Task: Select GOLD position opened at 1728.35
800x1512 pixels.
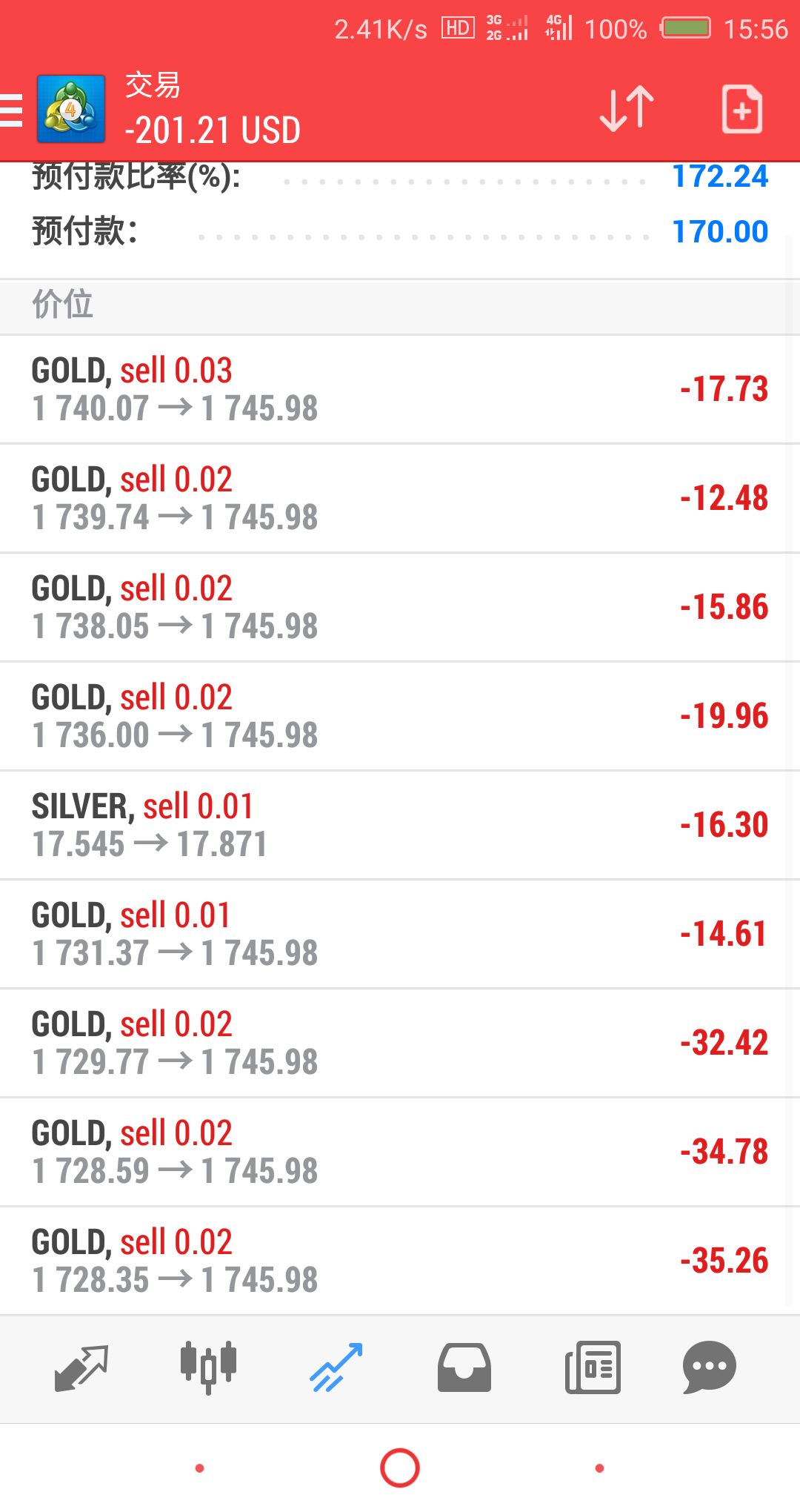Action: pyautogui.click(x=400, y=1261)
